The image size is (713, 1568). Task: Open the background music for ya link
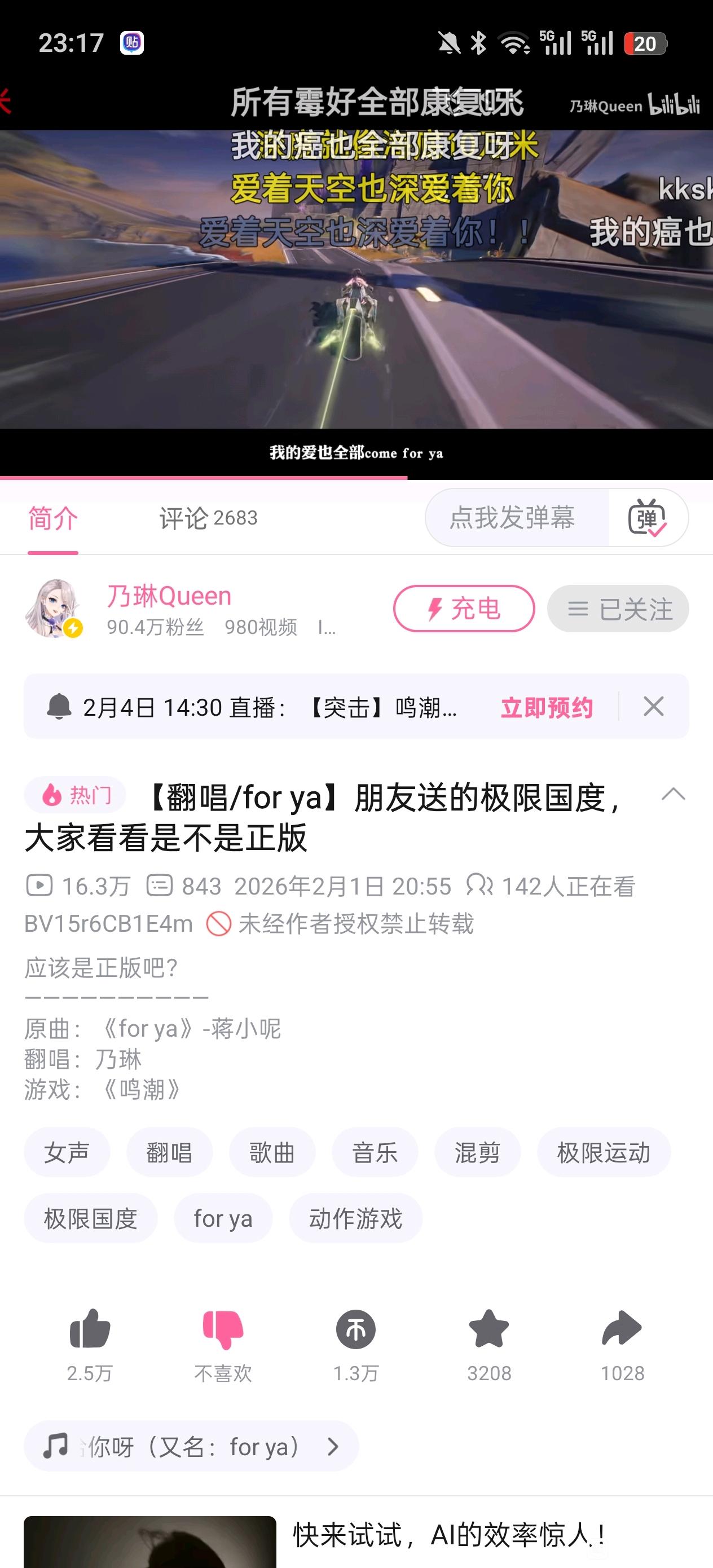(191, 1447)
